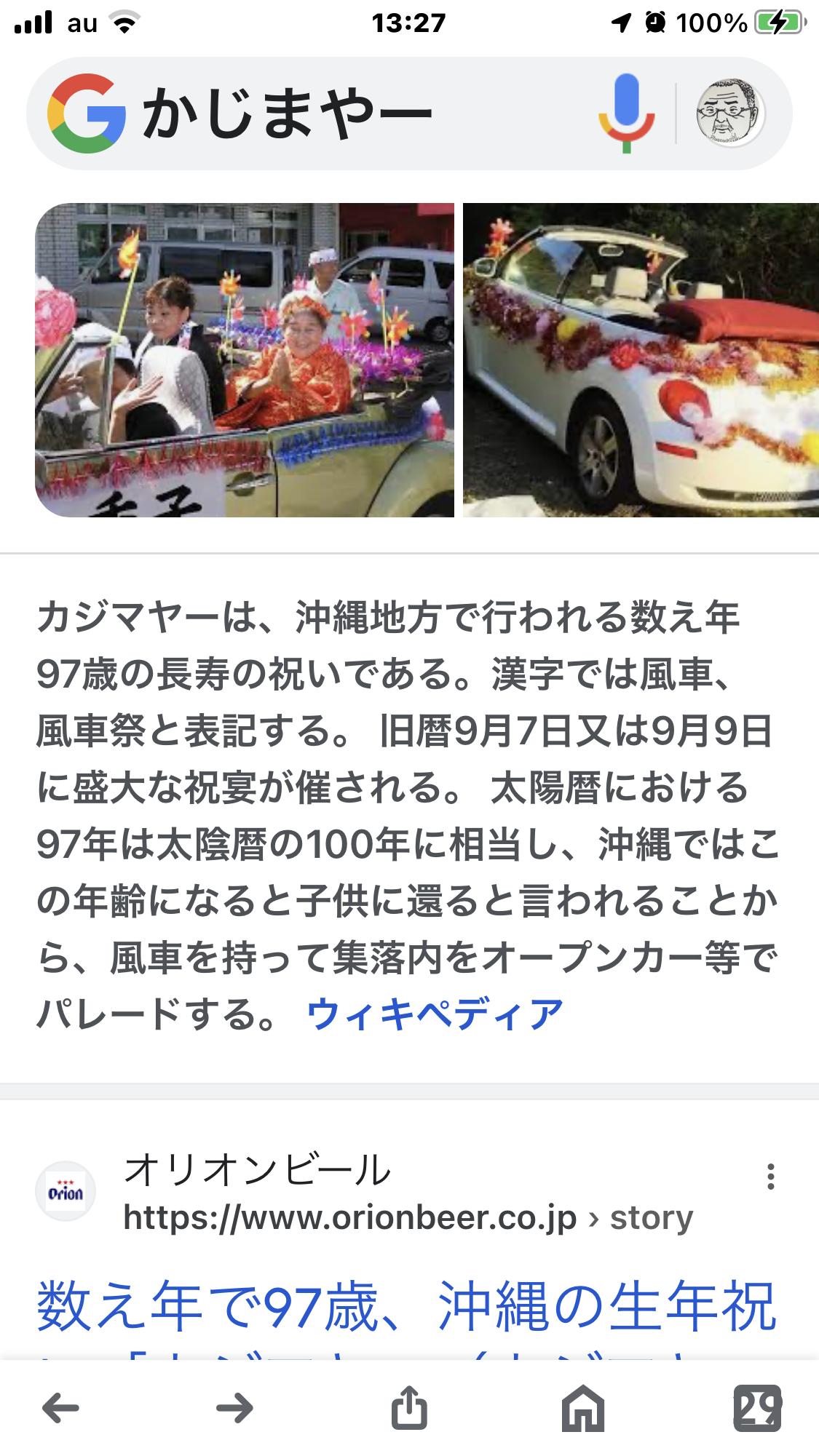Go to the Google home page
The image size is (819, 1456).
[583, 1409]
